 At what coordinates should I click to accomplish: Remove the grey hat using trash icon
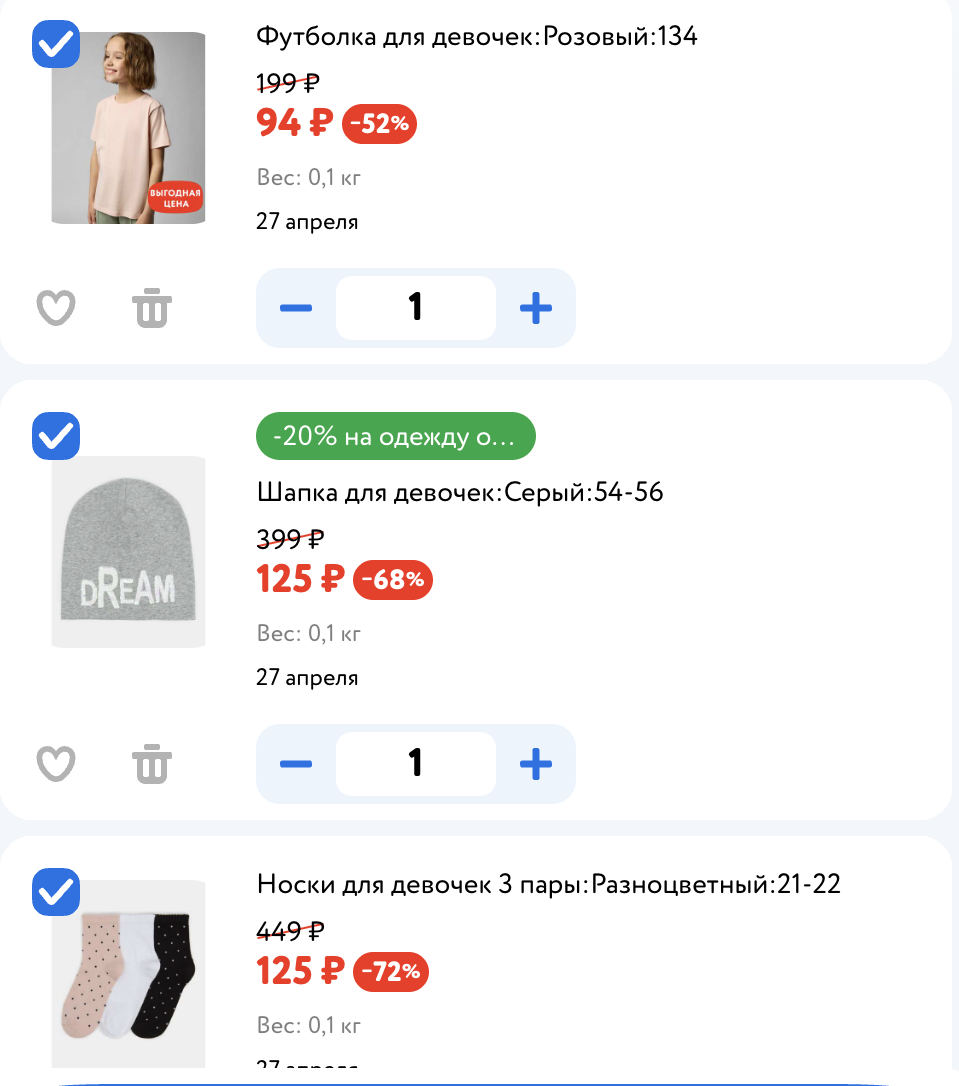152,763
